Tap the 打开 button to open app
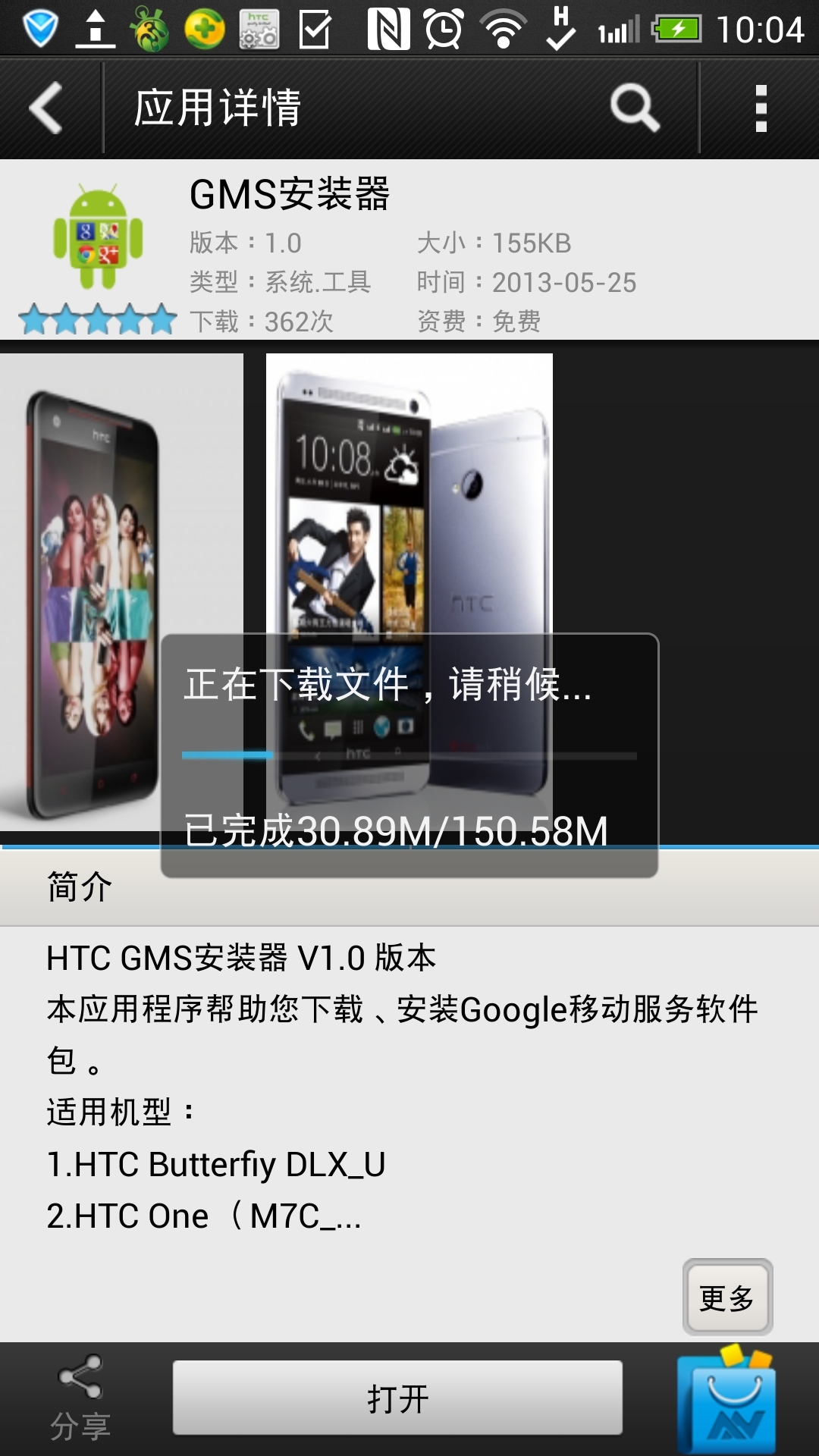The image size is (819, 1456). tap(397, 1398)
